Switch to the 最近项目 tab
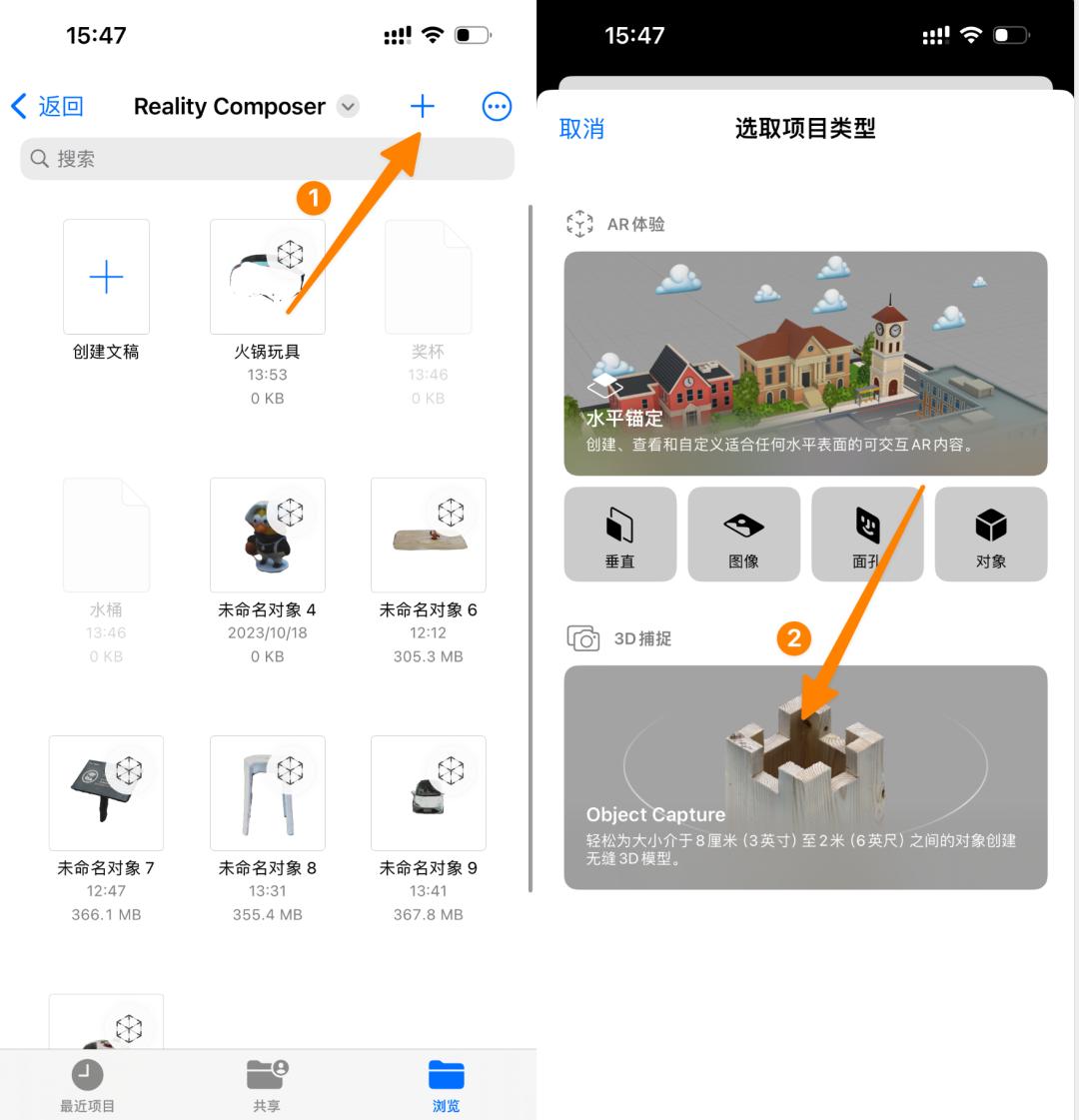The width and height of the screenshot is (1079, 1120). point(87,1086)
